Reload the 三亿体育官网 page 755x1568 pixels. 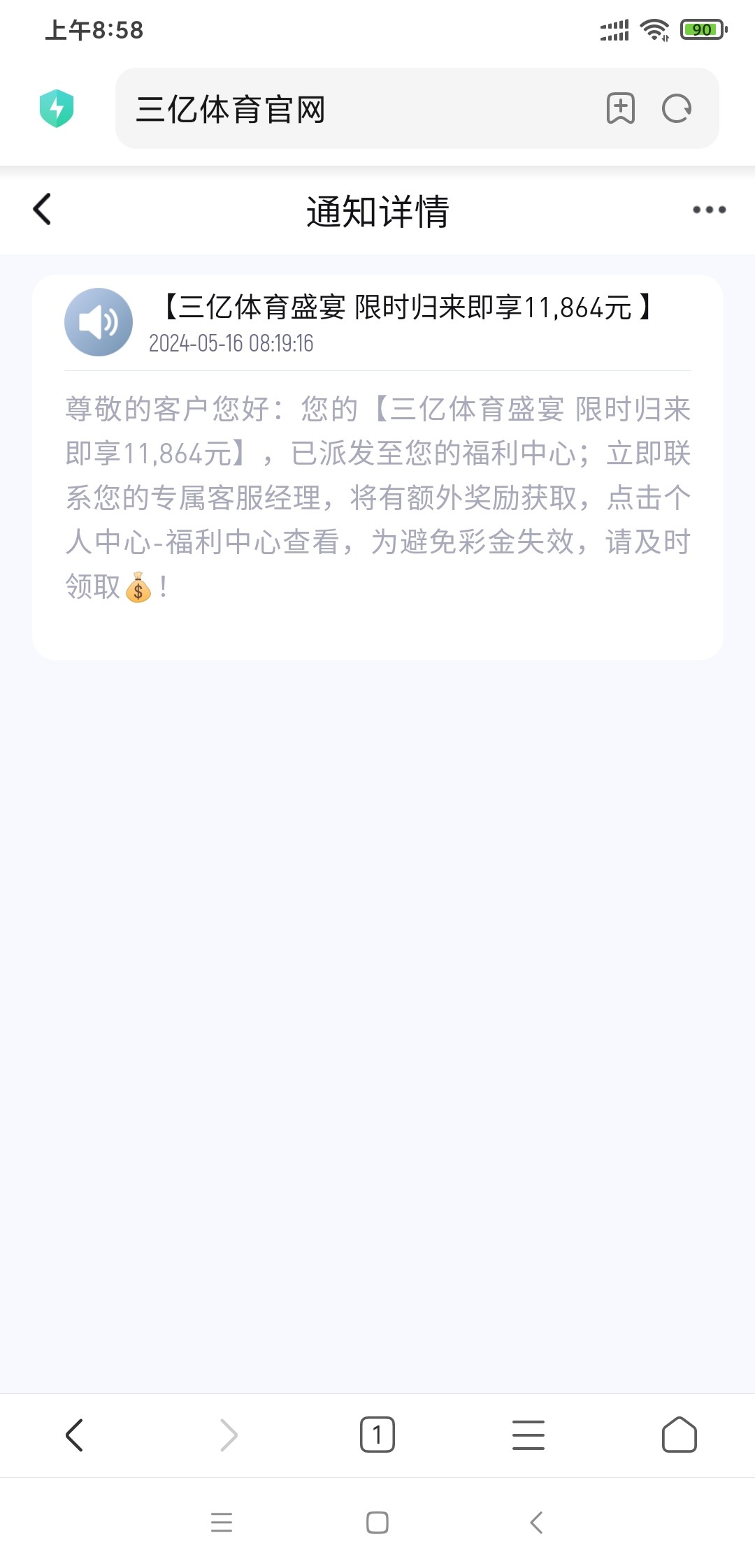[x=673, y=108]
